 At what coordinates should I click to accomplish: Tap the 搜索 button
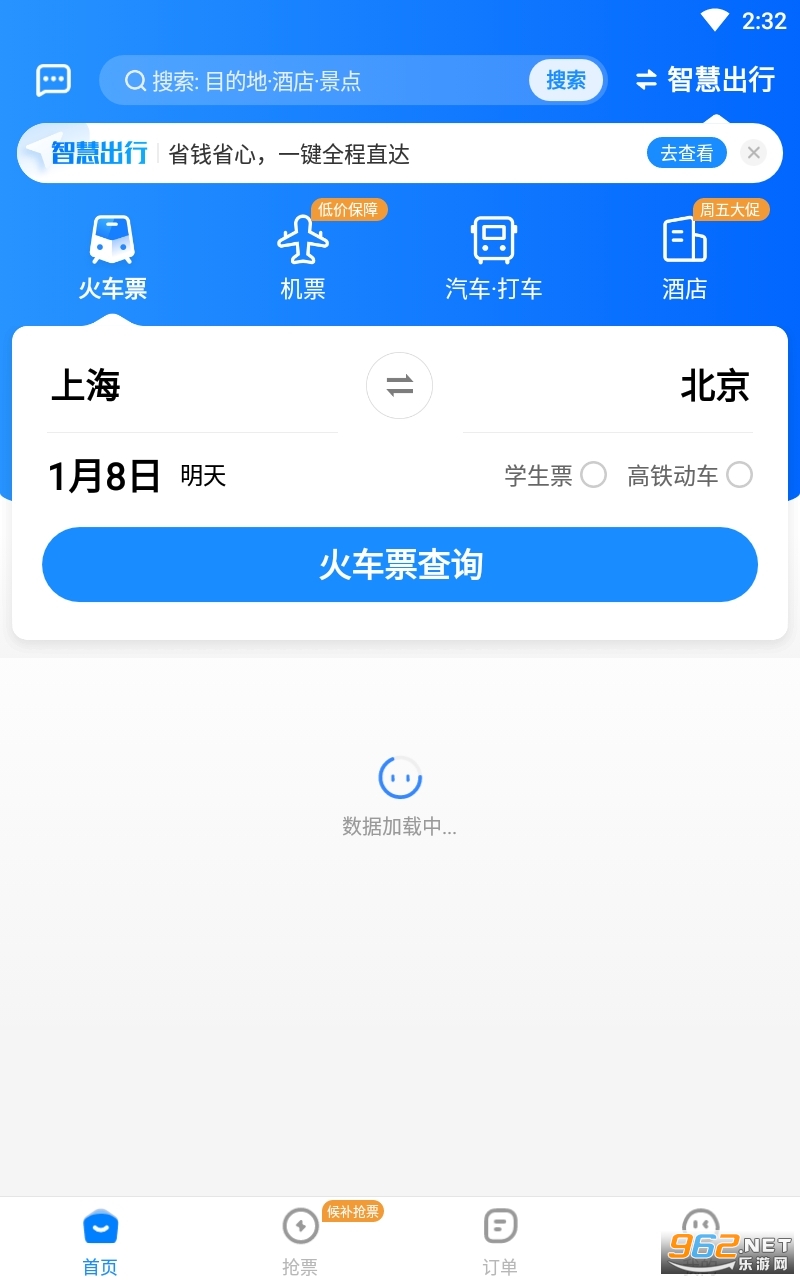point(565,80)
